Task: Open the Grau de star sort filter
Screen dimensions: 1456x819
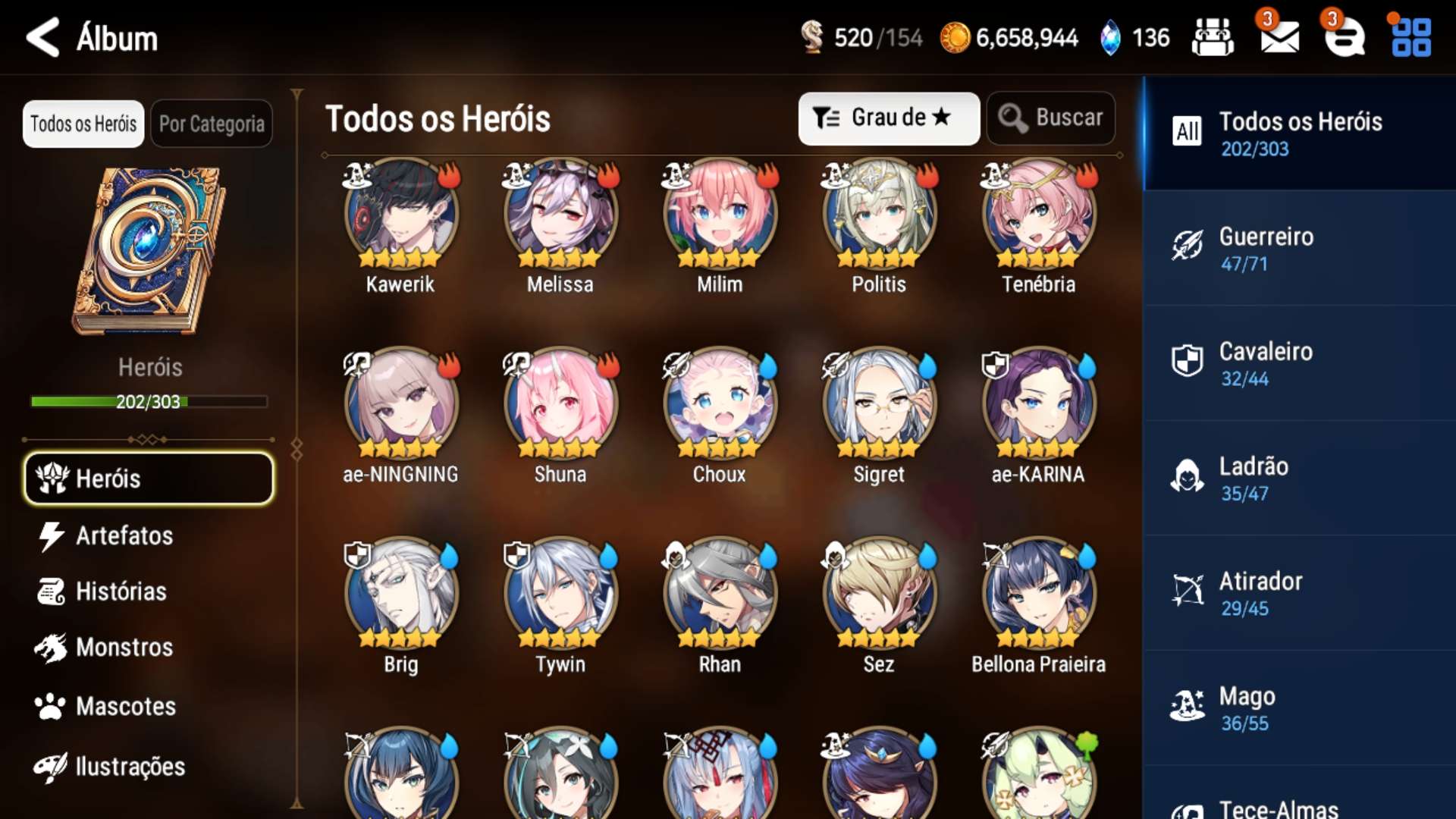Action: 888,118
